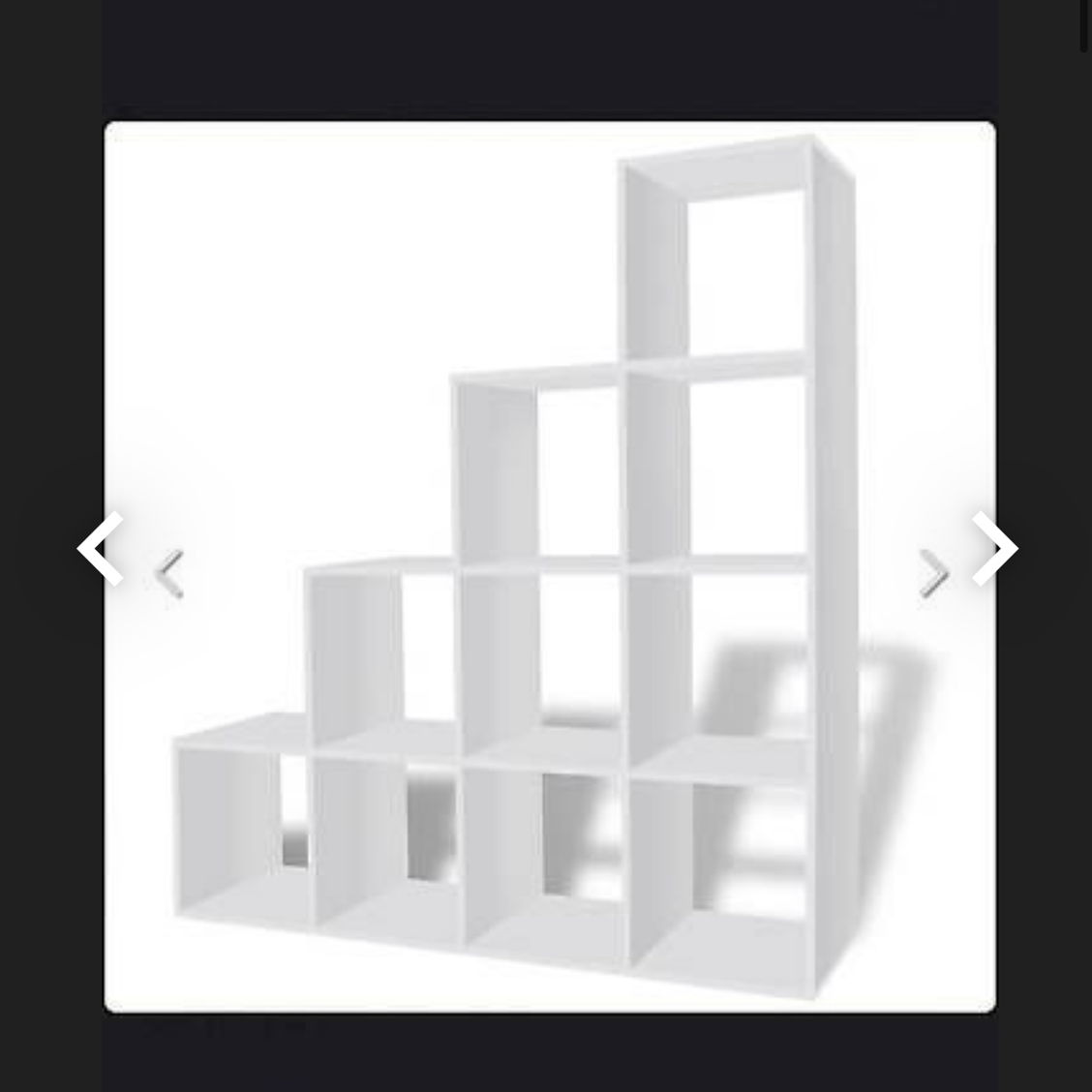Viewport: 1092px width, 1092px height.
Task: Go to the previous image with the white left arrow
Action: point(101,549)
